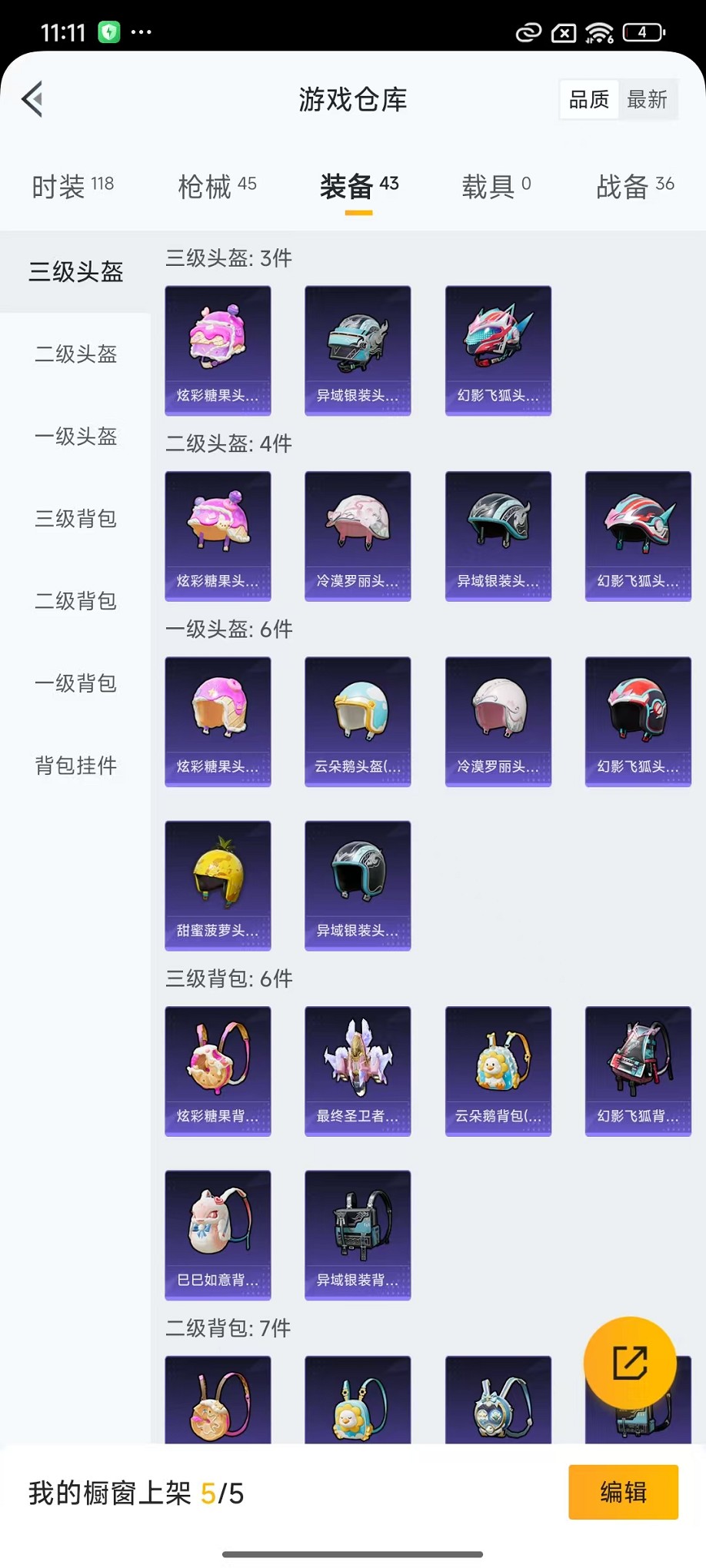Open the 甜蜜菠萝 helmet item
The width and height of the screenshot is (706, 1568).
[x=218, y=885]
